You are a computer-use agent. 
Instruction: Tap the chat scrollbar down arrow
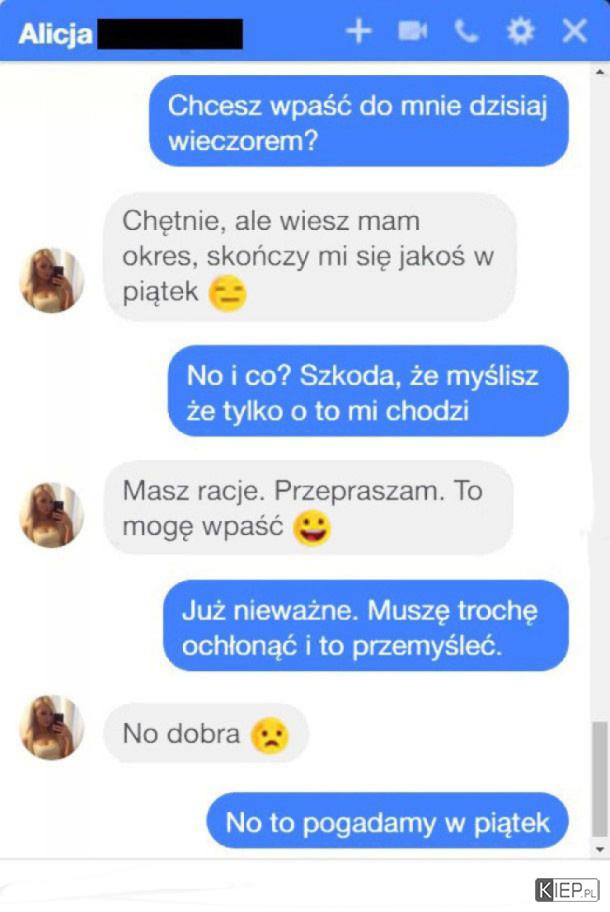coord(599,848)
